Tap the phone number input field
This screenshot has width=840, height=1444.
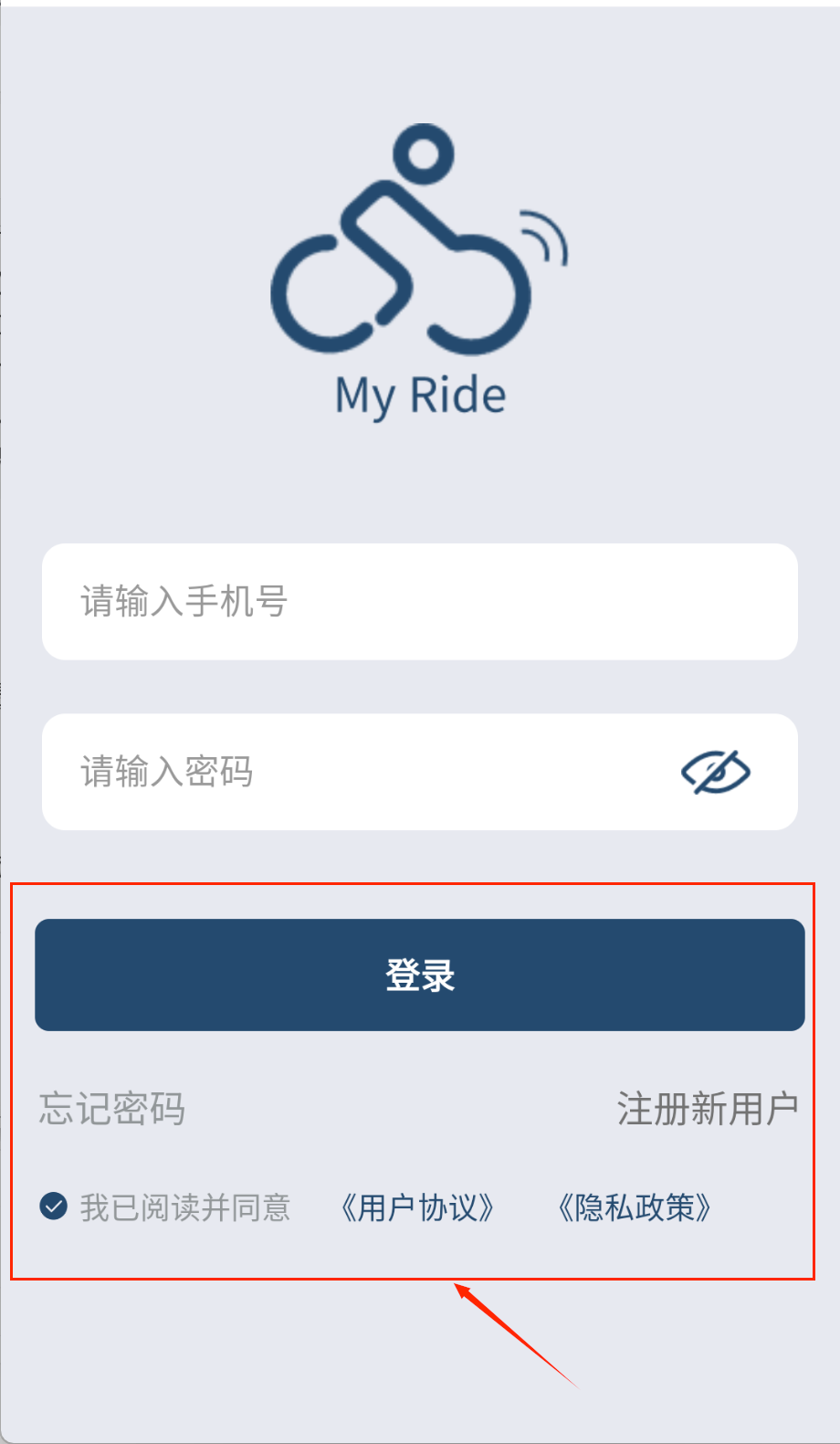tap(419, 601)
